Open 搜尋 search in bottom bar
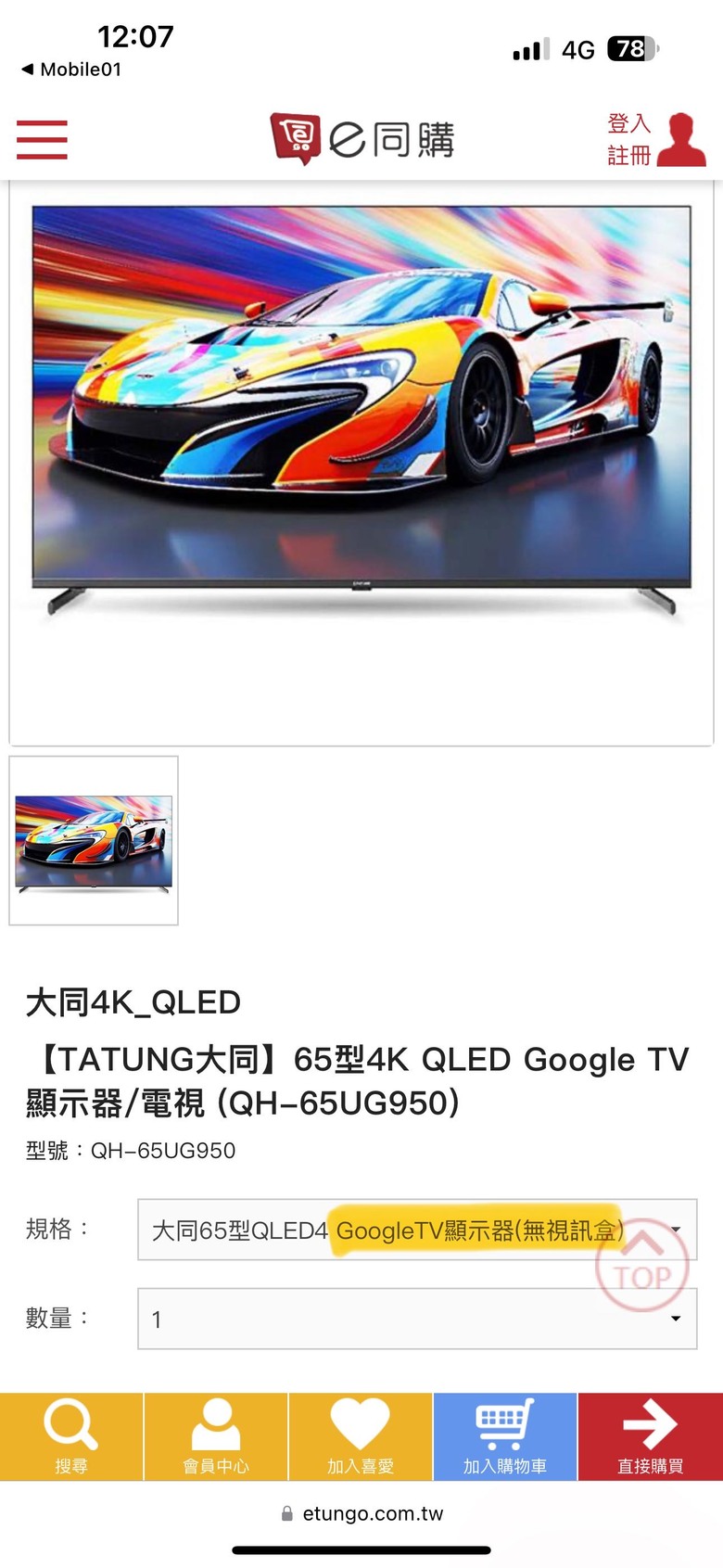 pos(71,1436)
